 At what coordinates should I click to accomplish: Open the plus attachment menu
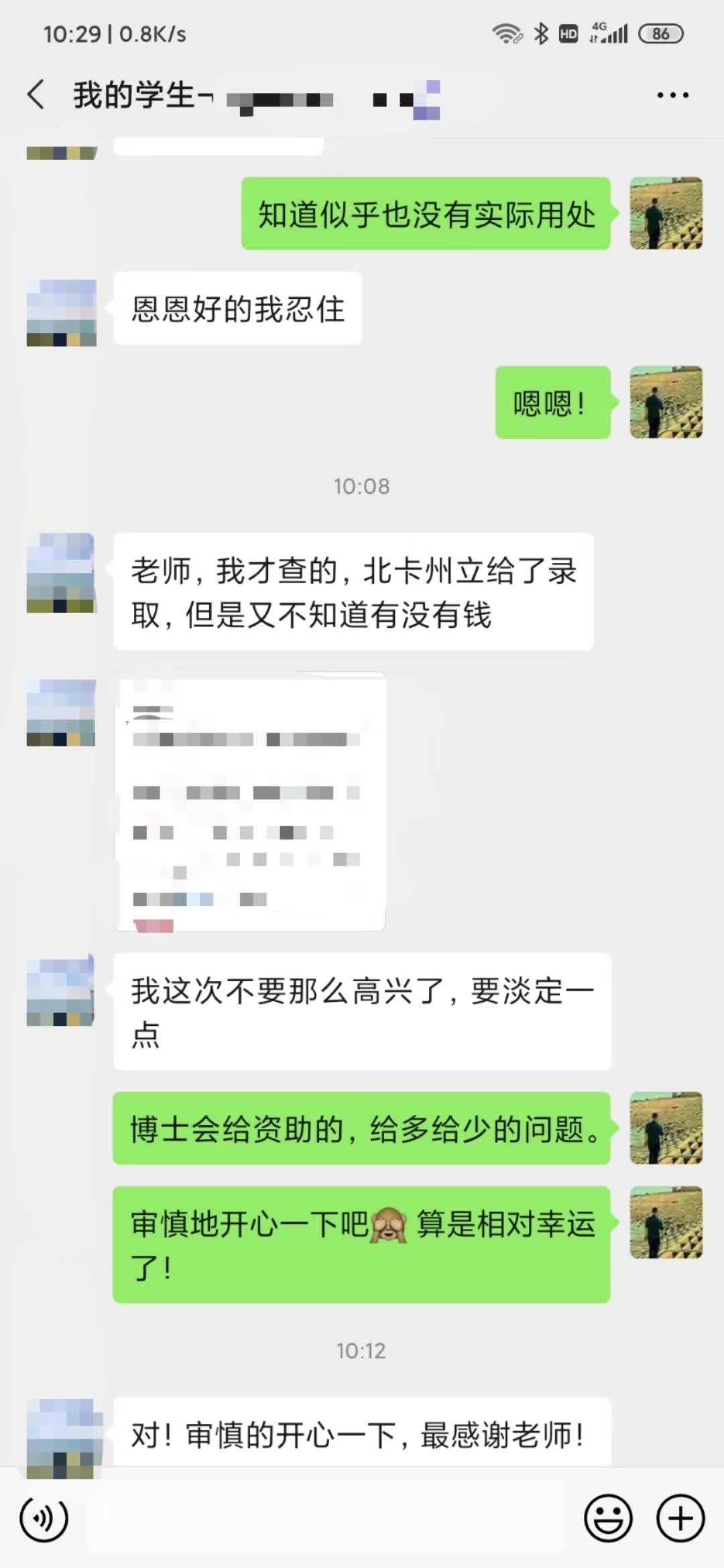pos(680,1518)
